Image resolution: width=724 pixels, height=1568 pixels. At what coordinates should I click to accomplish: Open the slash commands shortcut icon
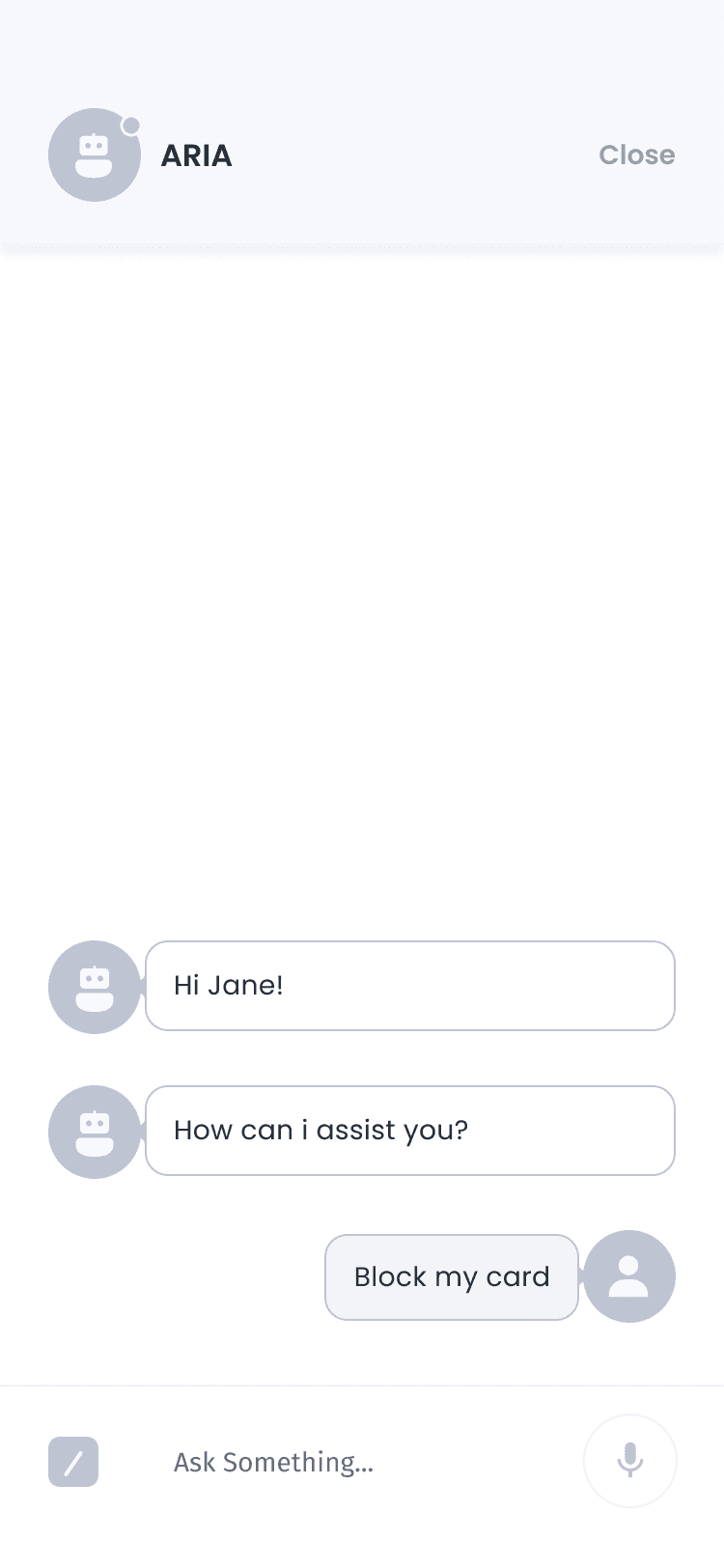point(73,1462)
